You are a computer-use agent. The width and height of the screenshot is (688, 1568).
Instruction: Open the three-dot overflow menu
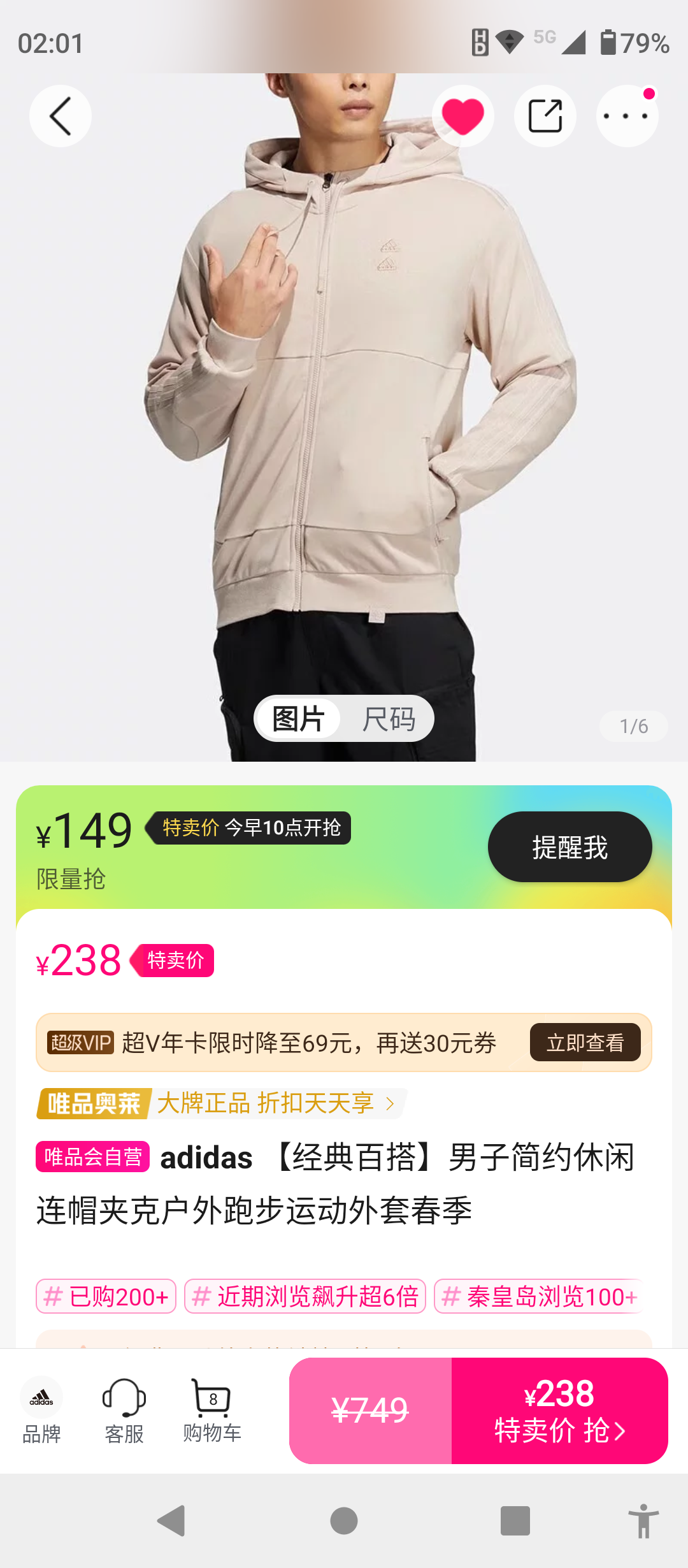(x=627, y=117)
